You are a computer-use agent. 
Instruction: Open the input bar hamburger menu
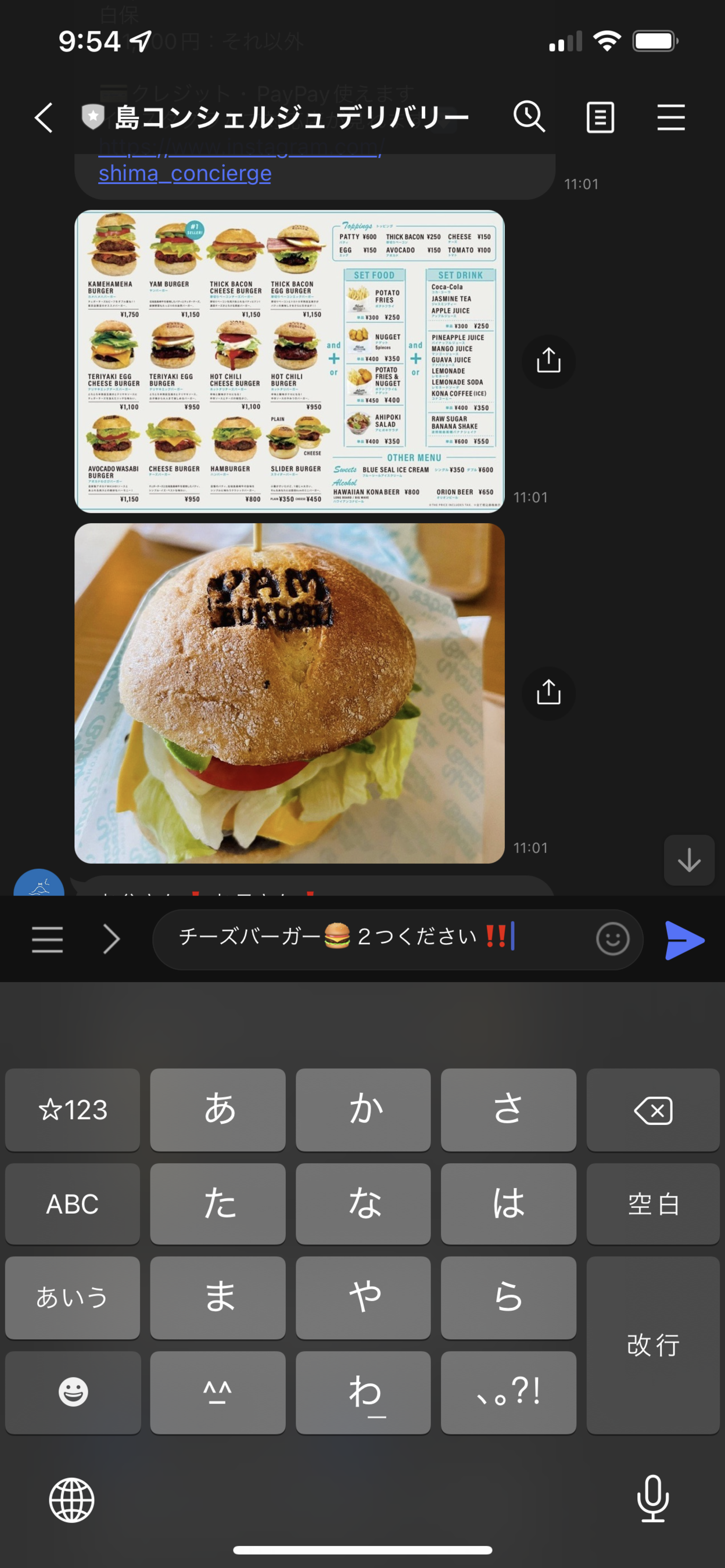[47, 939]
